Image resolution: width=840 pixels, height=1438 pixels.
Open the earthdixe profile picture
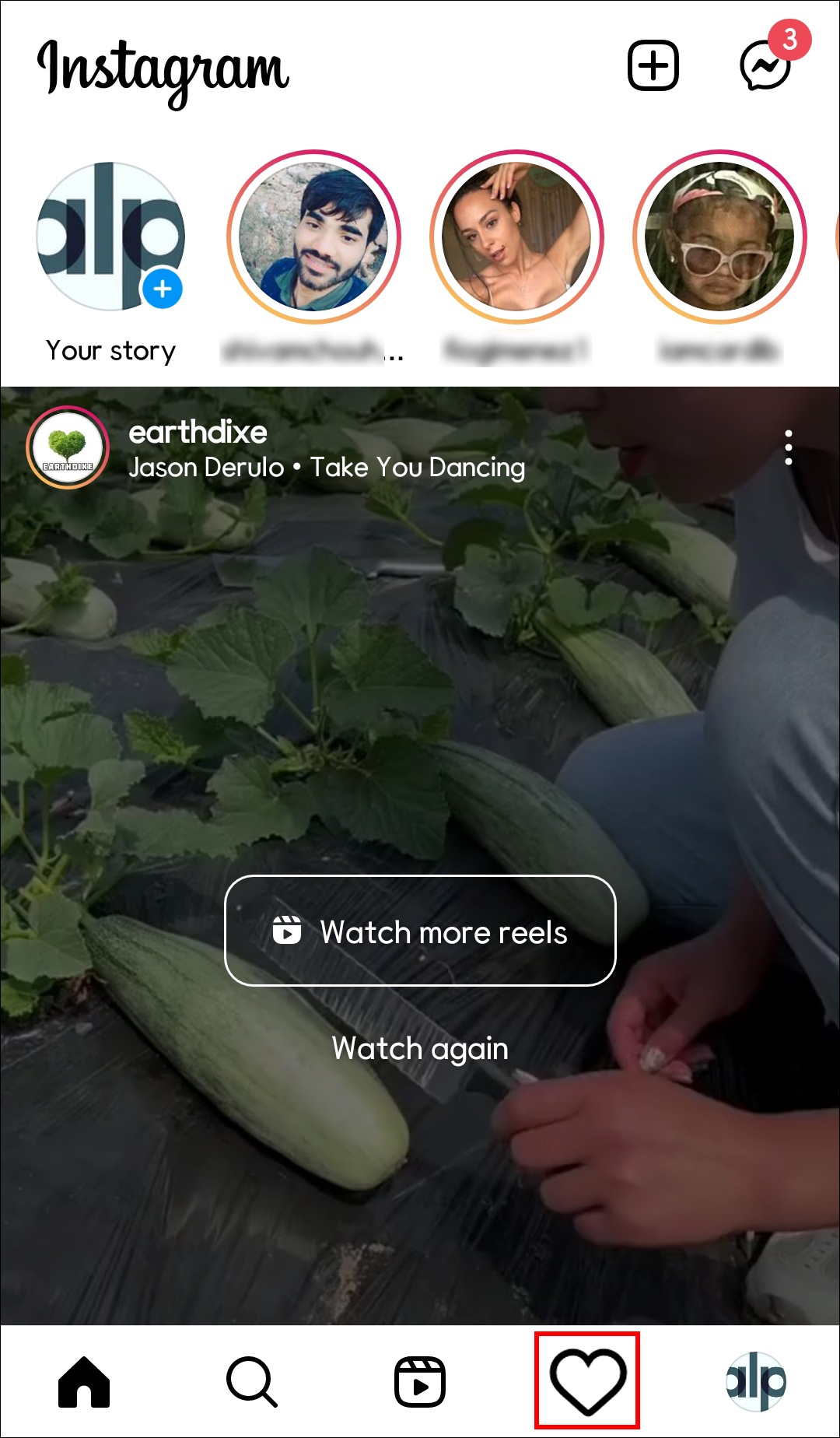68,447
